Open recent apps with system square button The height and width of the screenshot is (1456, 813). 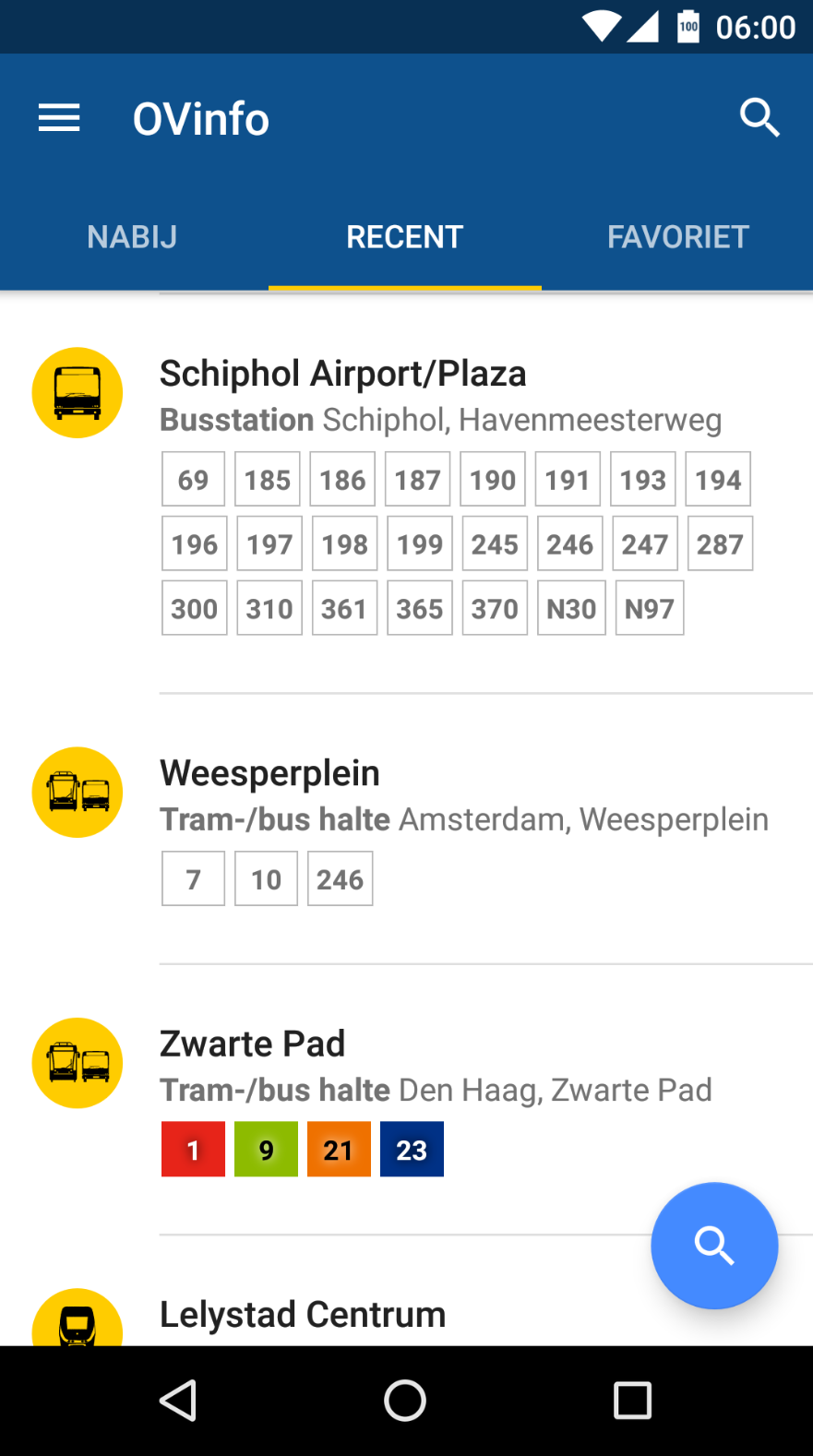(633, 1401)
